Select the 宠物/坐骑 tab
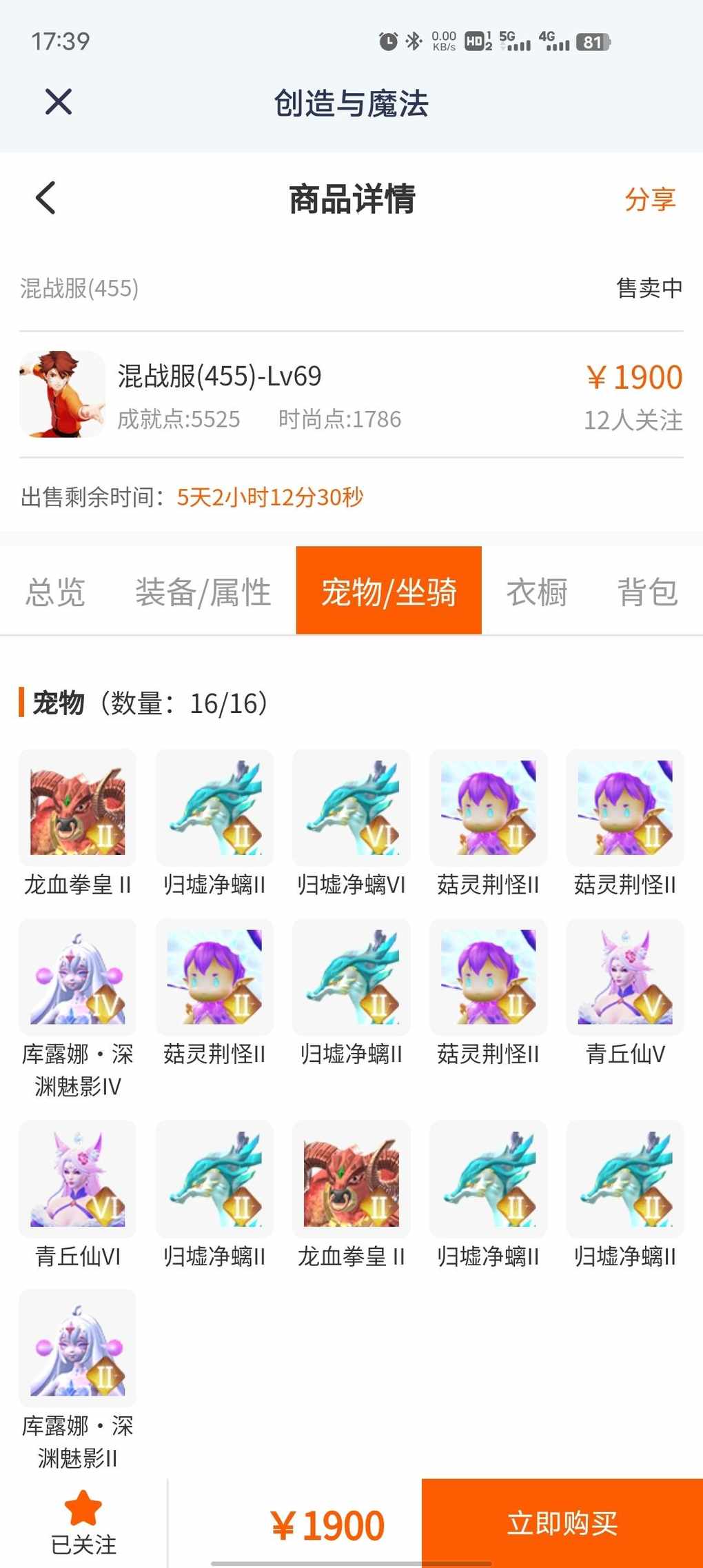The width and height of the screenshot is (703, 1568). point(389,591)
